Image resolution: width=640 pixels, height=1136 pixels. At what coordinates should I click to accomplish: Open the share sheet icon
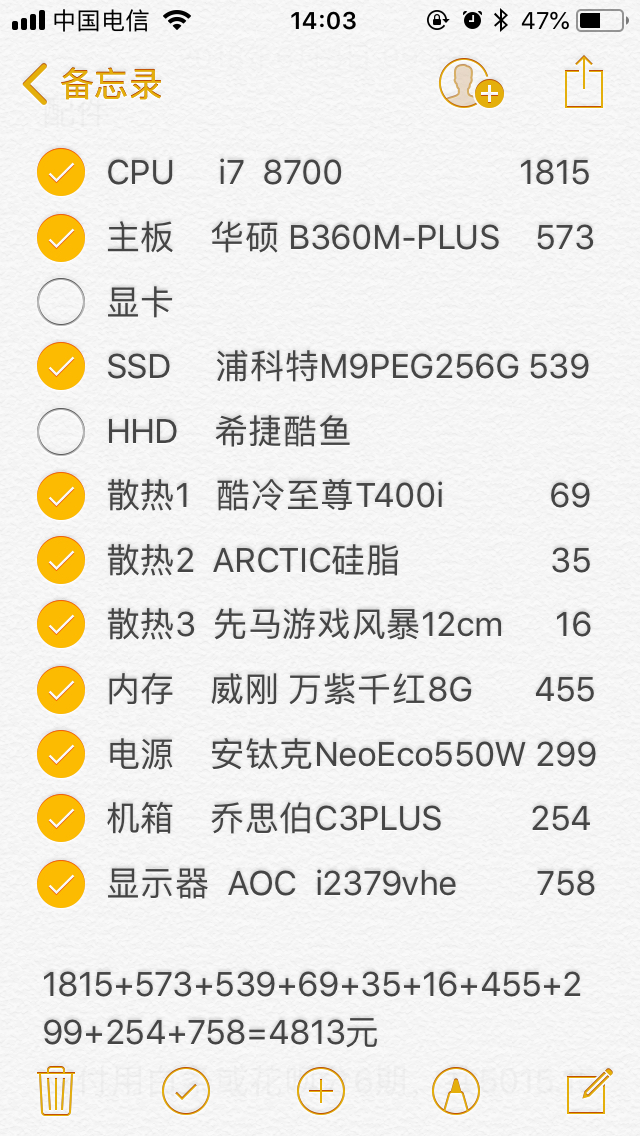(583, 83)
